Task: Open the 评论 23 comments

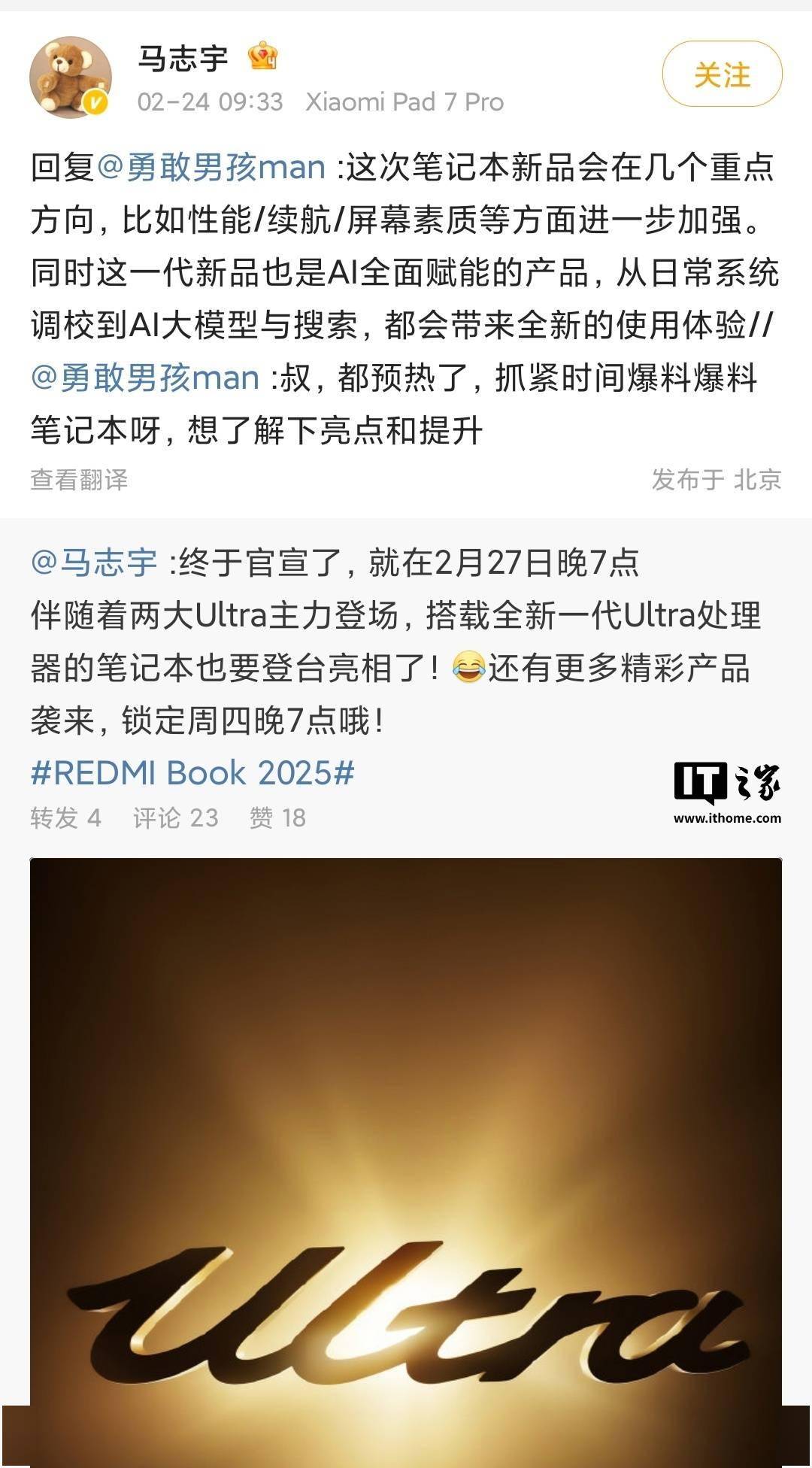Action: tap(175, 817)
